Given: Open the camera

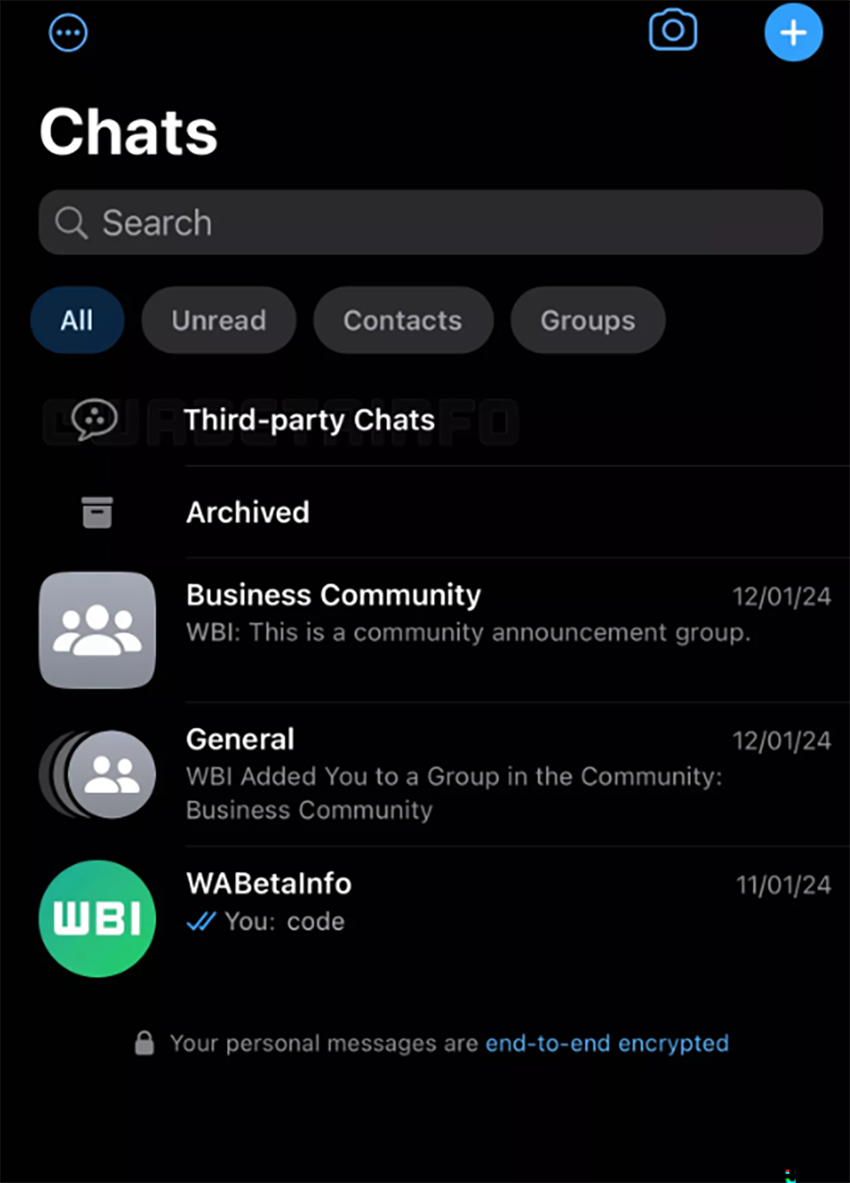Looking at the screenshot, I should point(673,30).
